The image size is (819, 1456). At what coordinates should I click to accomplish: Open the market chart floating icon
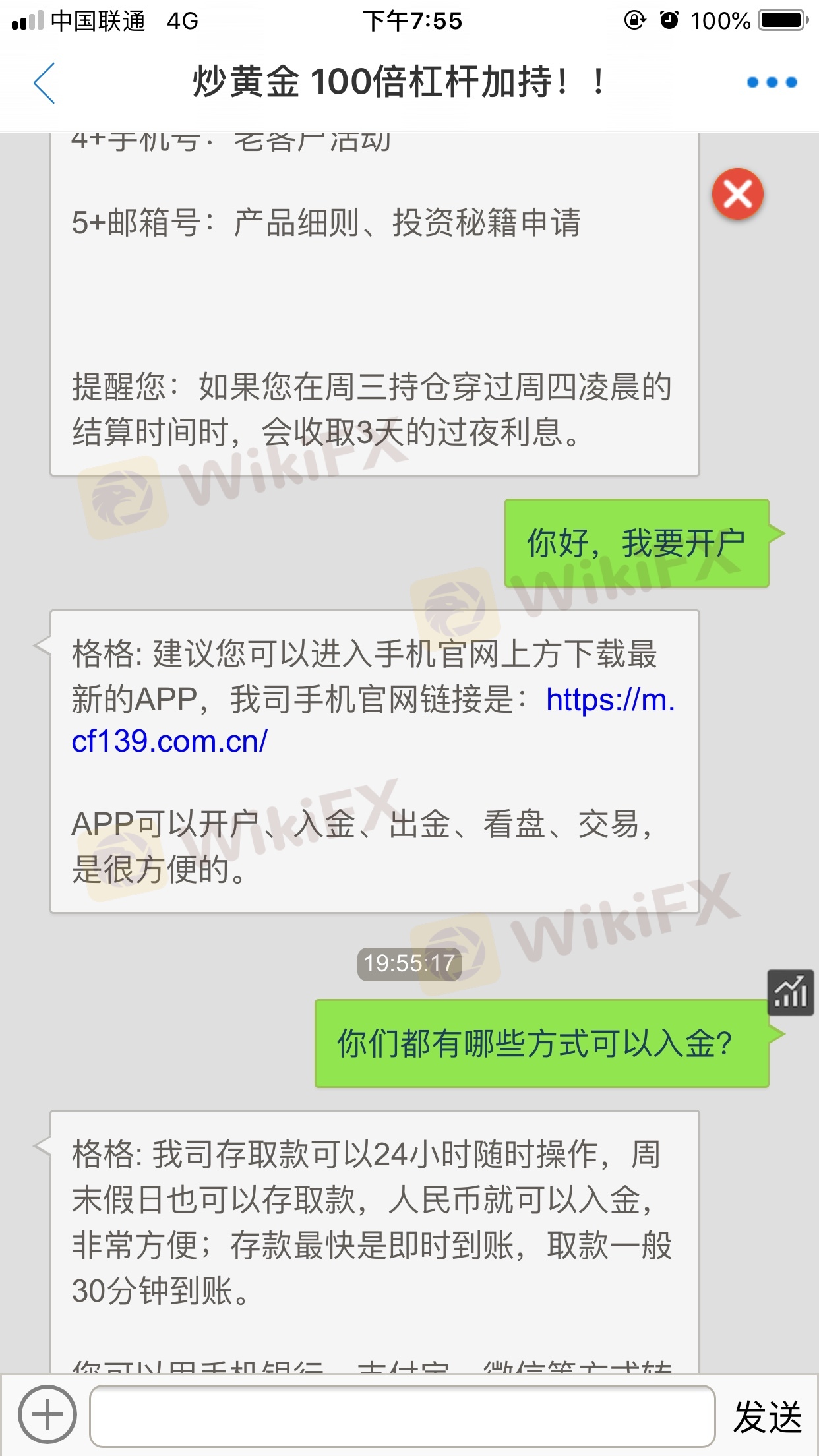pos(790,992)
